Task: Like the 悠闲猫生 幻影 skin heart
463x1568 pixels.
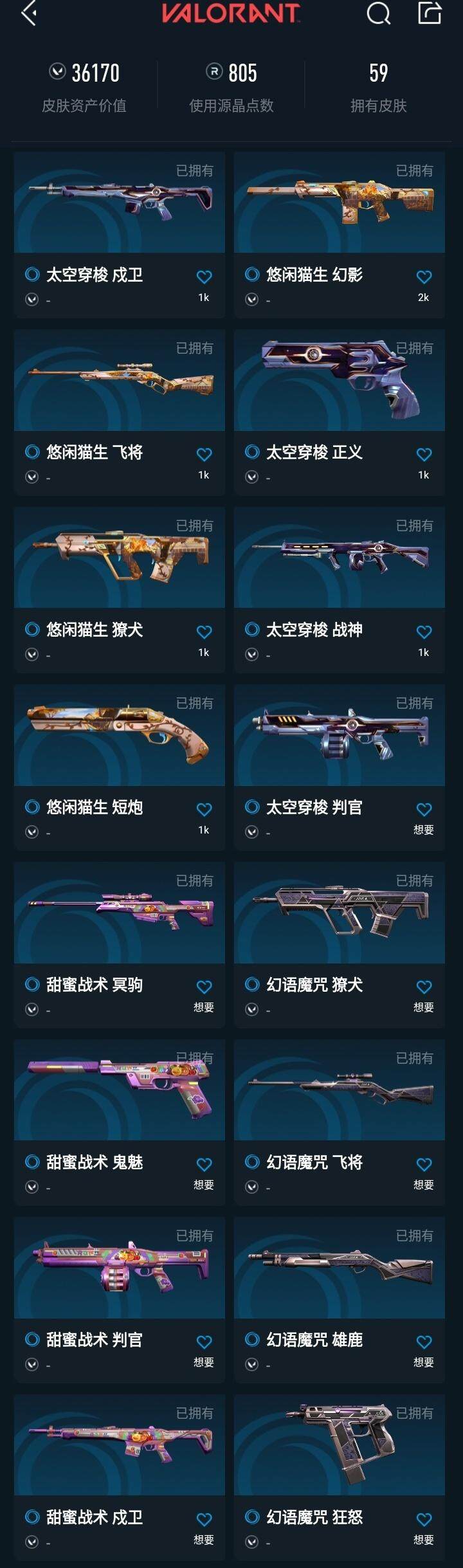Action: pos(424,277)
